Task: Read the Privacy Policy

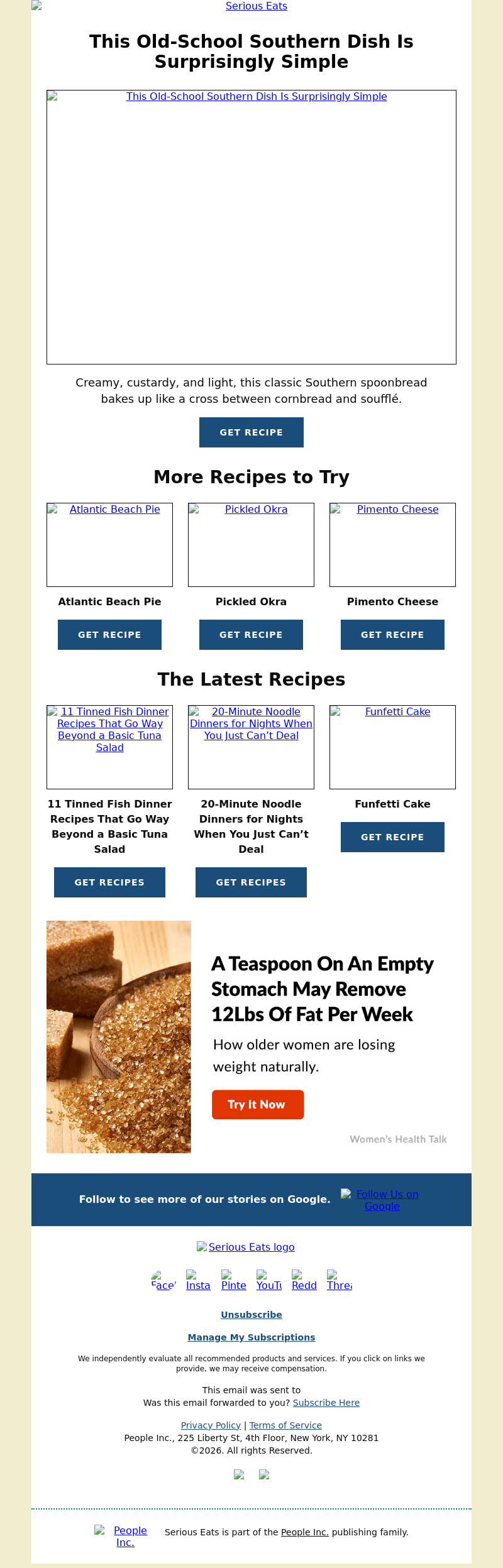Action: (211, 1425)
